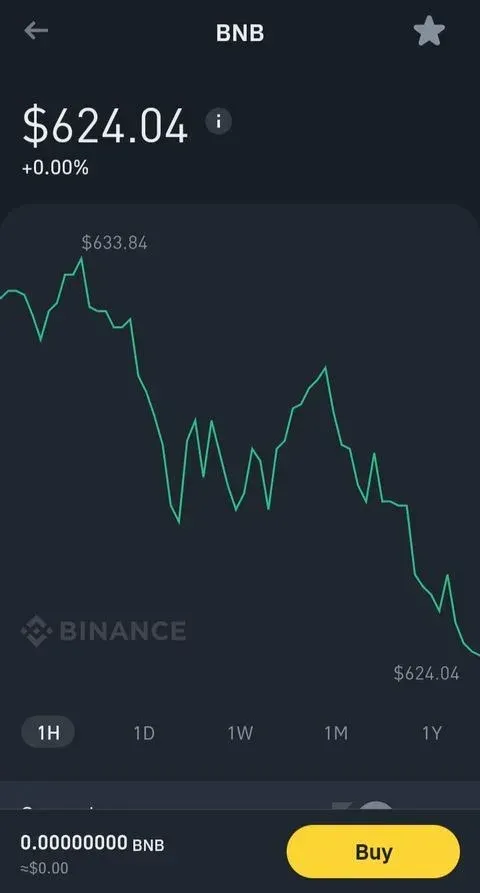Screen dimensions: 480x893
Task: Go back using the arrow
Action: pos(36,31)
